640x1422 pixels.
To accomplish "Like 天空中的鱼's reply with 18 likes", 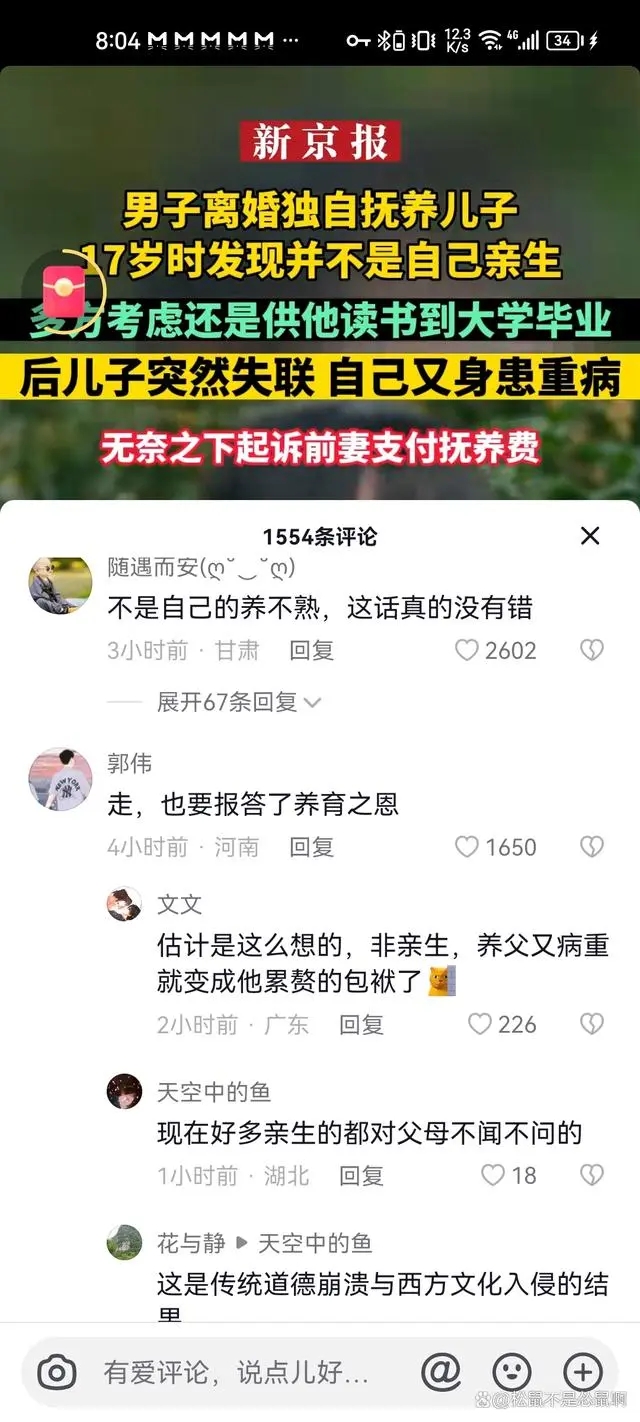I will [509, 1175].
